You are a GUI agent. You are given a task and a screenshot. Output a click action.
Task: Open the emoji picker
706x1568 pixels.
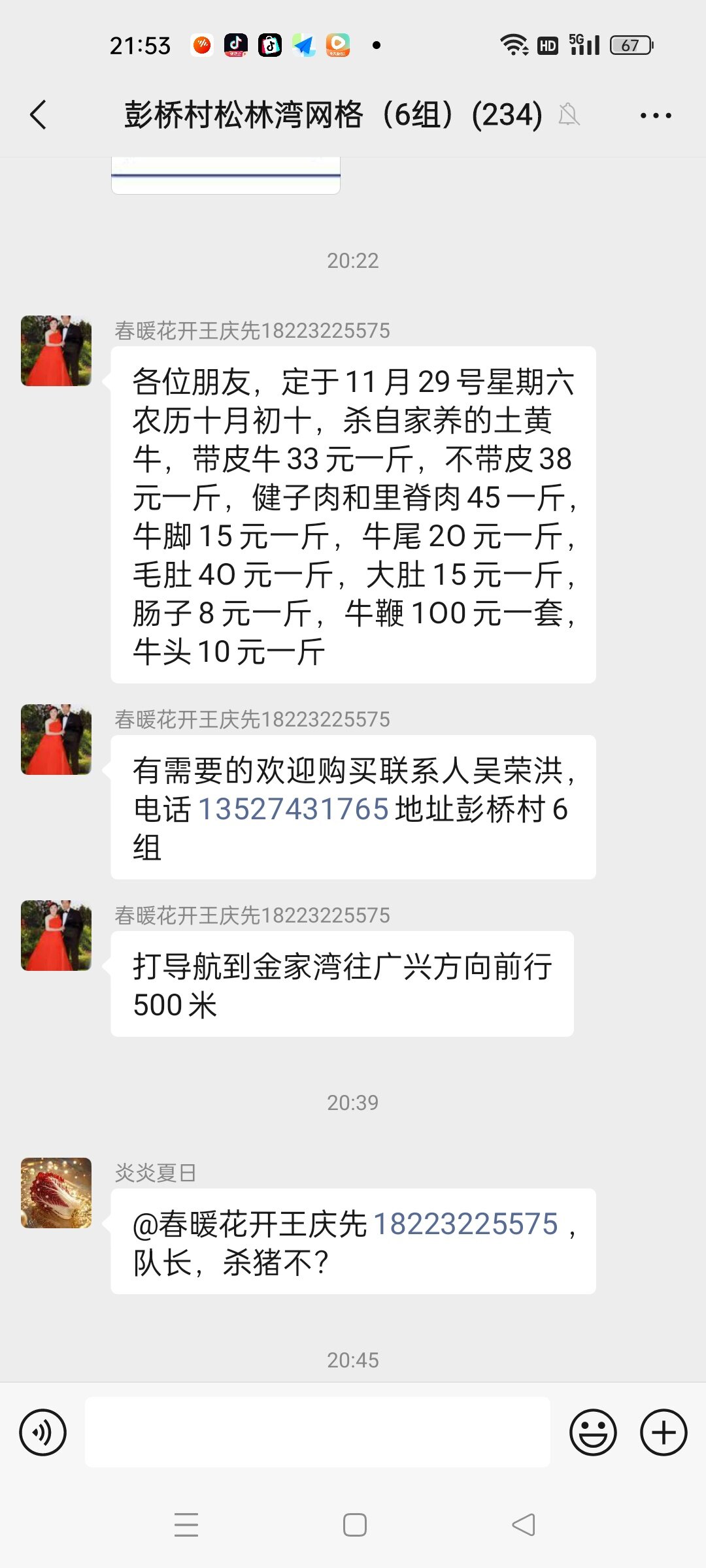(x=593, y=1433)
